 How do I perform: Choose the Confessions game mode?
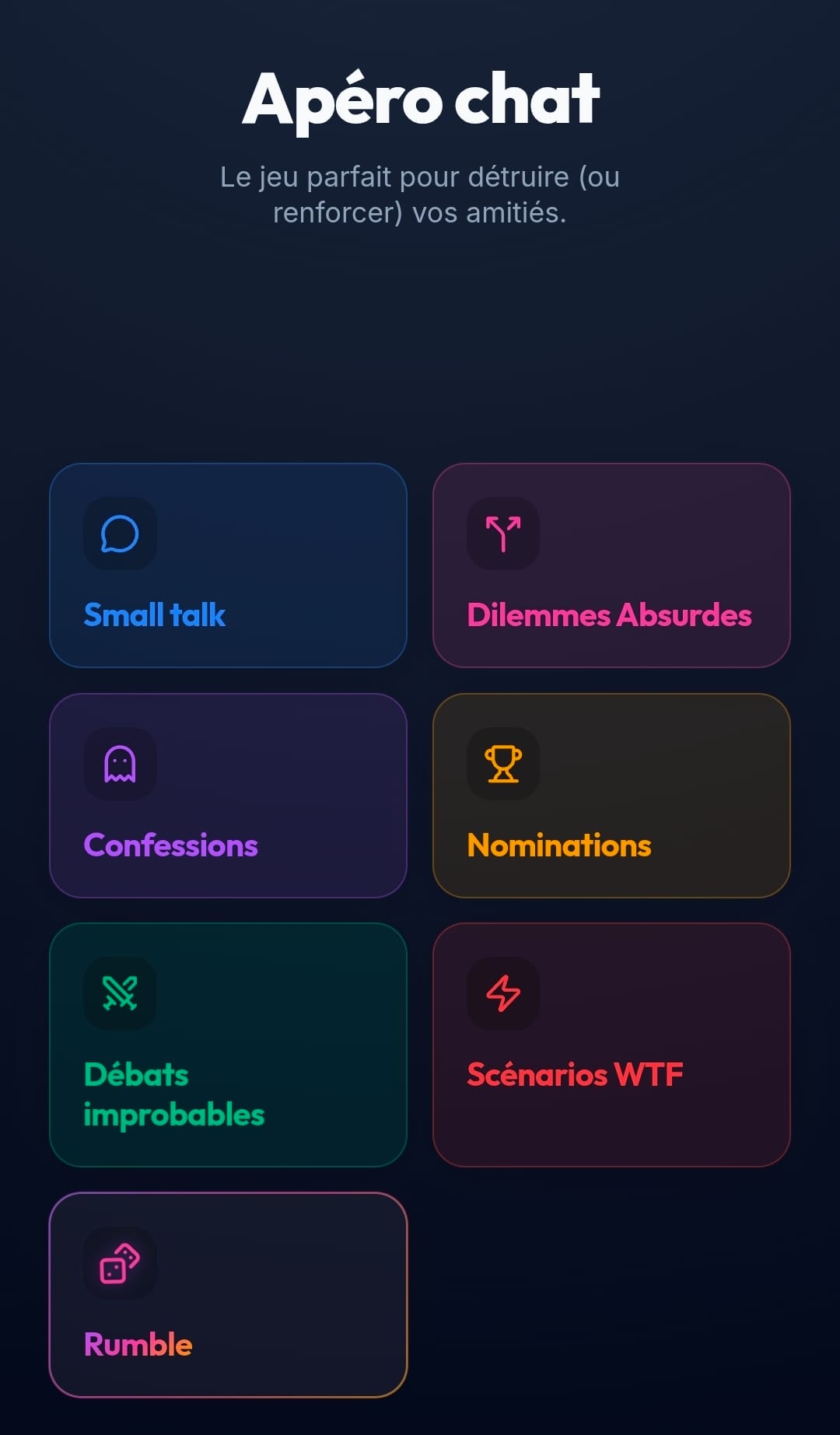point(228,796)
